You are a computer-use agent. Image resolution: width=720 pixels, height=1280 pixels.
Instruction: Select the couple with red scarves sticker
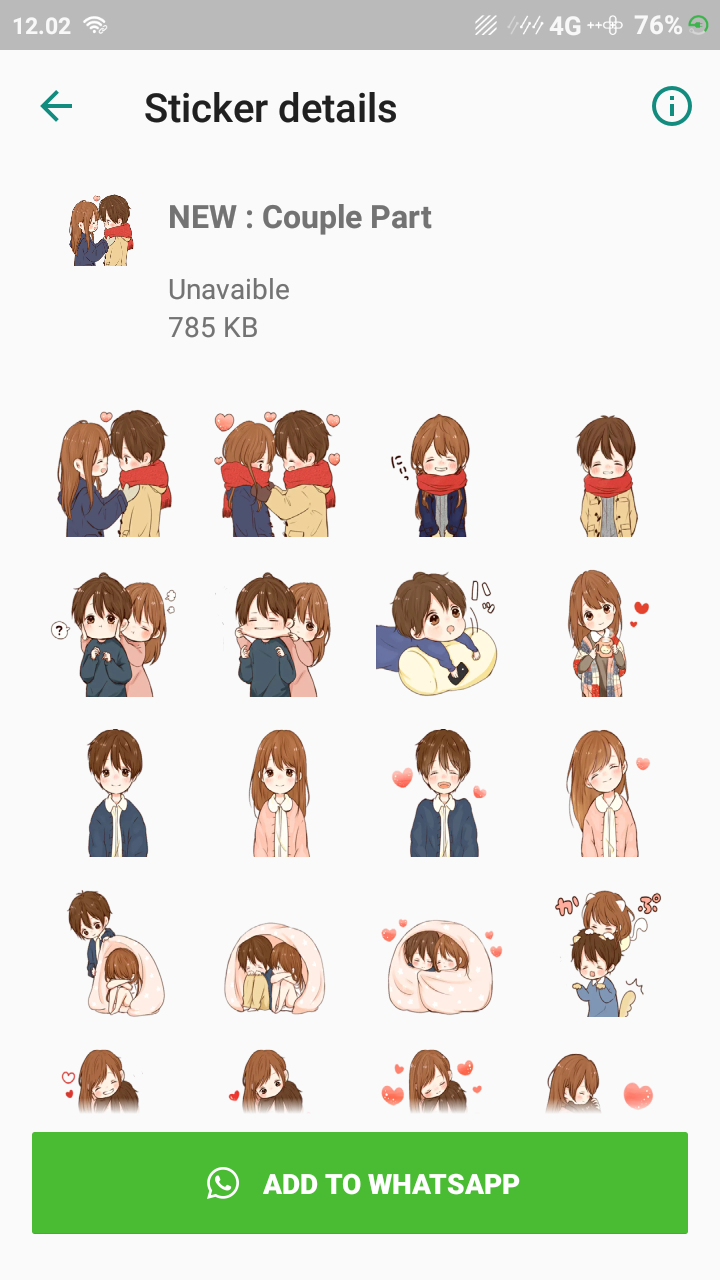click(x=275, y=470)
